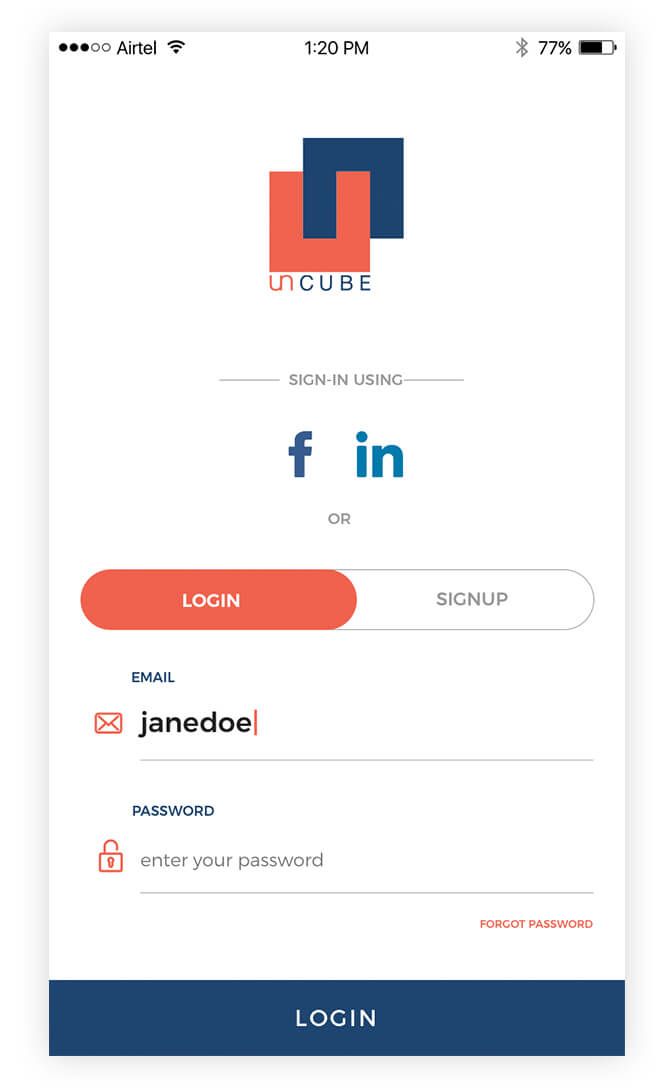Screen dimensions: 664x1089
Task: Open the FORGOT PASSWORD link
Action: 536,924
